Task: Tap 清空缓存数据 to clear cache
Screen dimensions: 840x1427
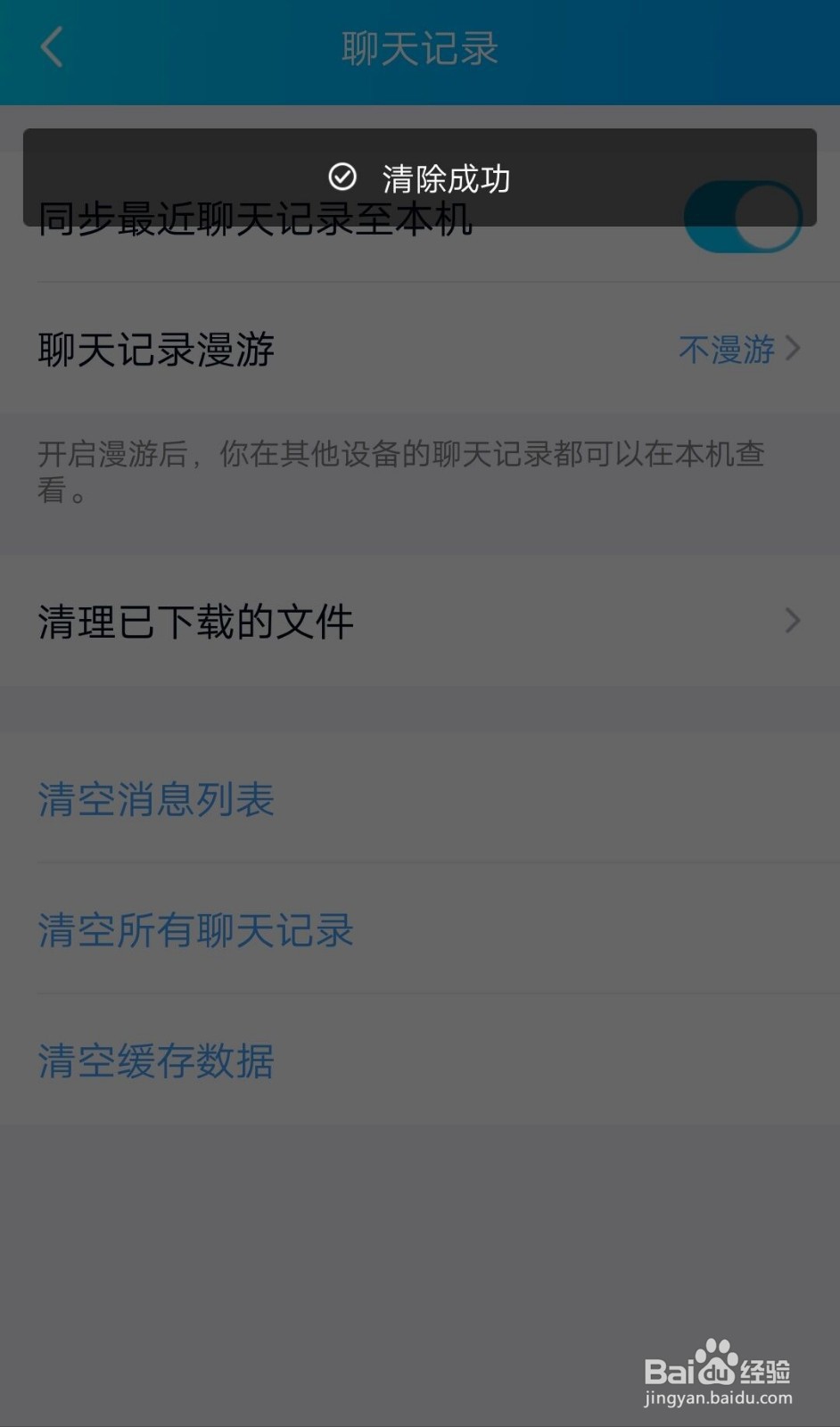Action: (x=155, y=1060)
